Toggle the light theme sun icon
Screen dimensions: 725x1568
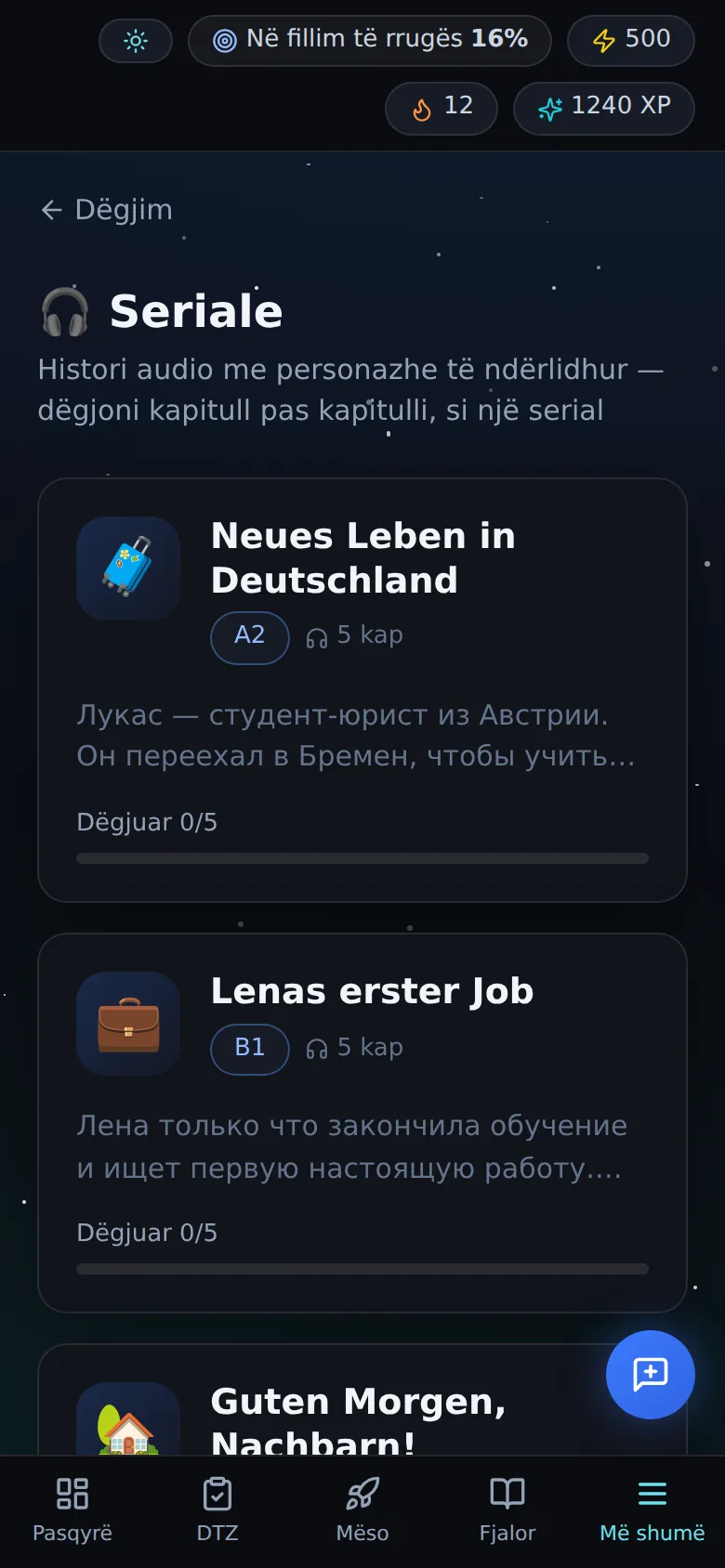point(136,41)
